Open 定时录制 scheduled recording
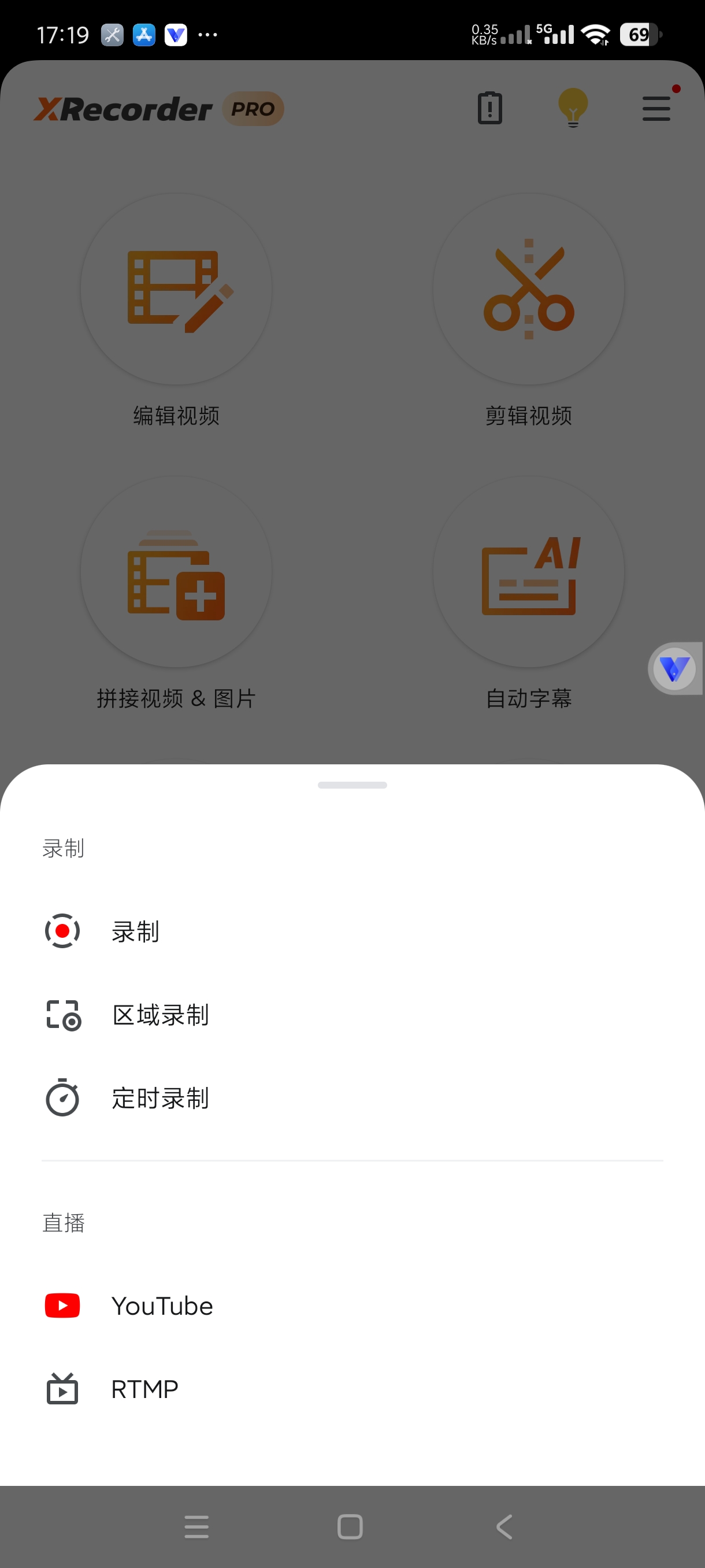 (x=160, y=1098)
